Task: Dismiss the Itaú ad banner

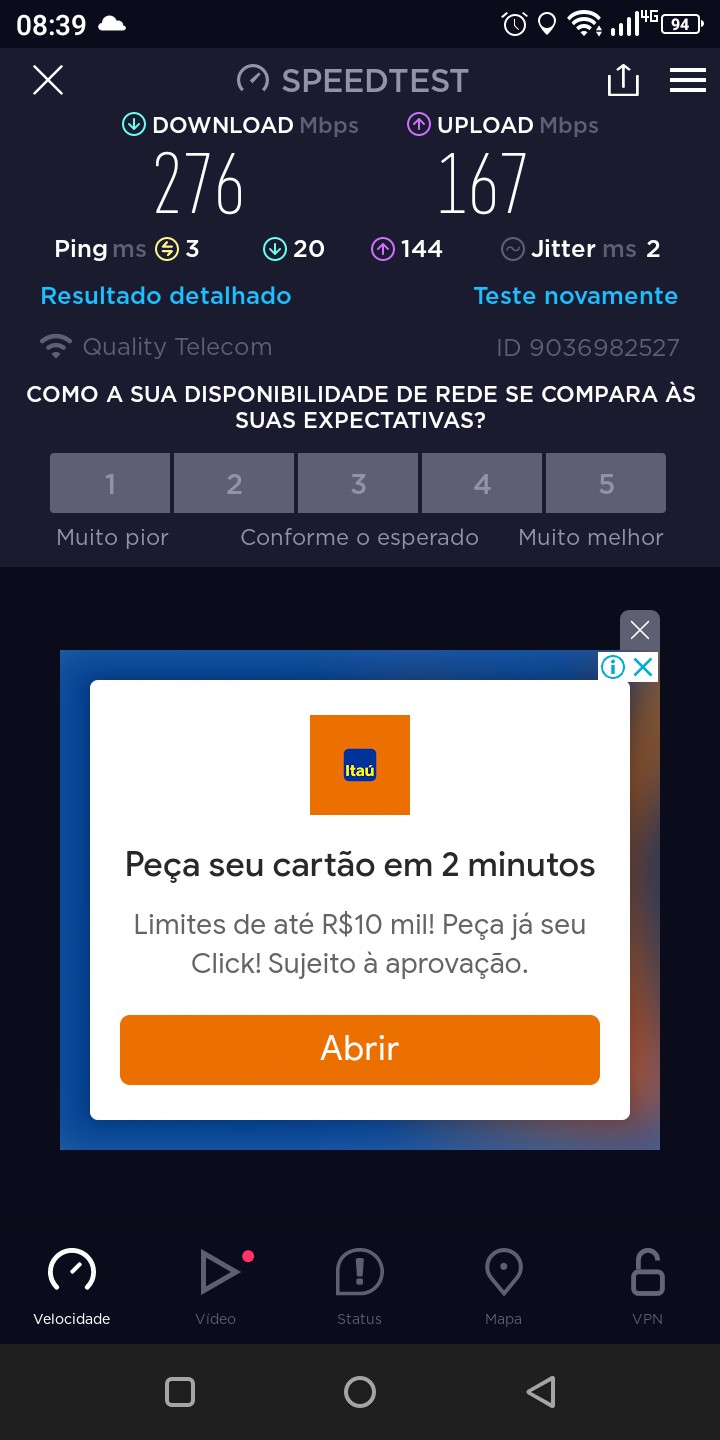Action: coord(640,630)
